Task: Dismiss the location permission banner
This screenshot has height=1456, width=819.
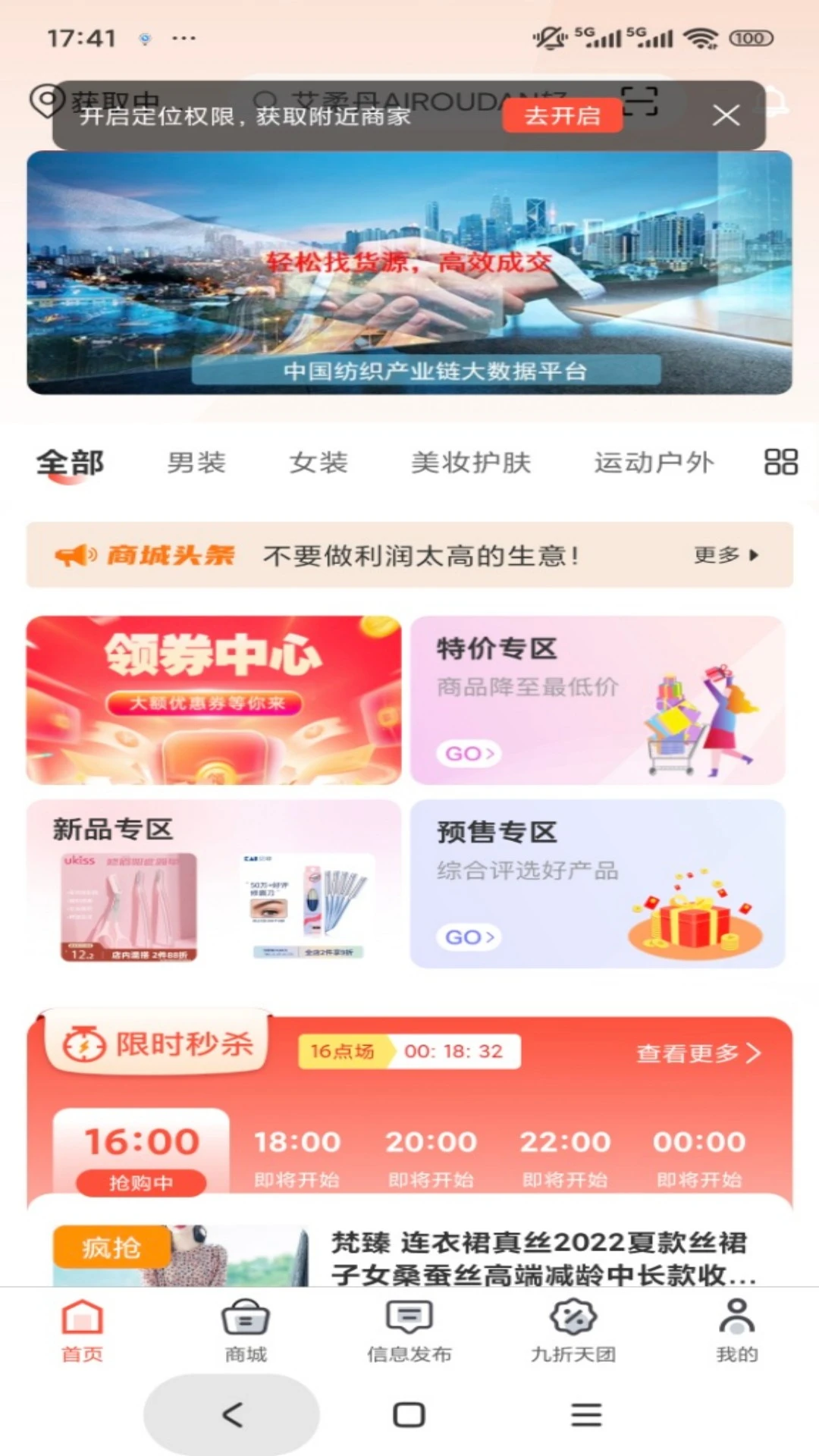Action: 726,115
